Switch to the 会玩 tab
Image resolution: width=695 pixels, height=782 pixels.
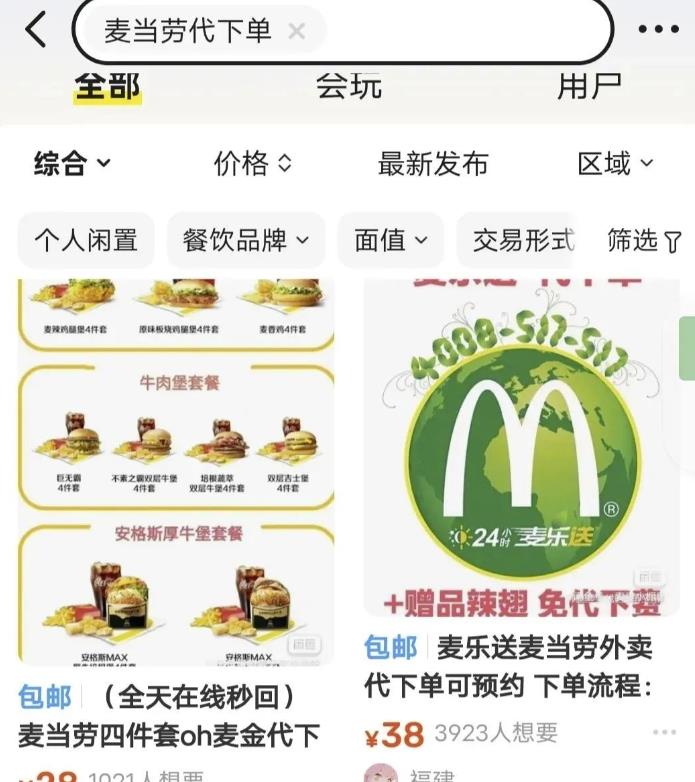pyautogui.click(x=348, y=87)
